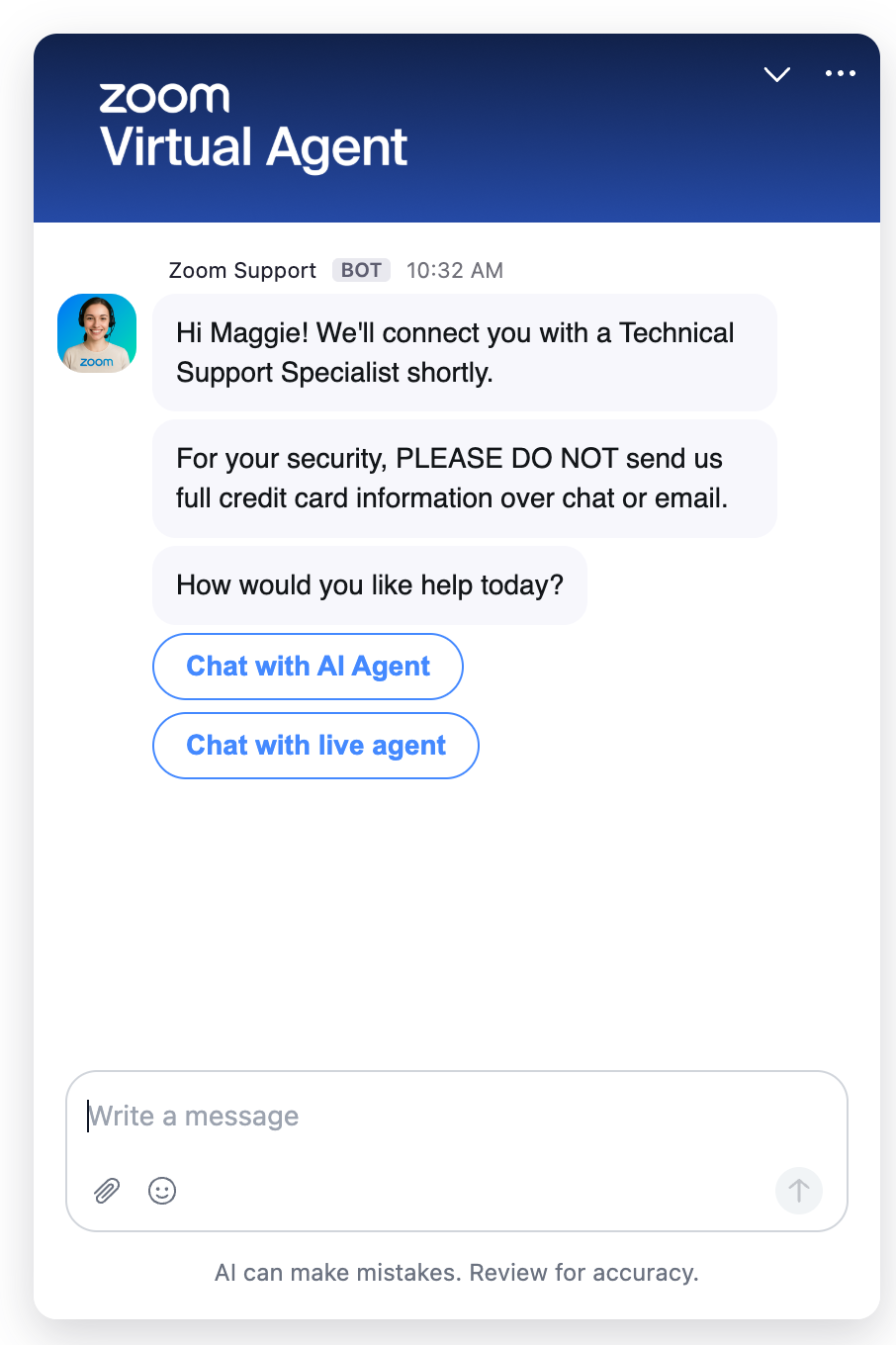Click the send message arrow icon

(798, 1191)
